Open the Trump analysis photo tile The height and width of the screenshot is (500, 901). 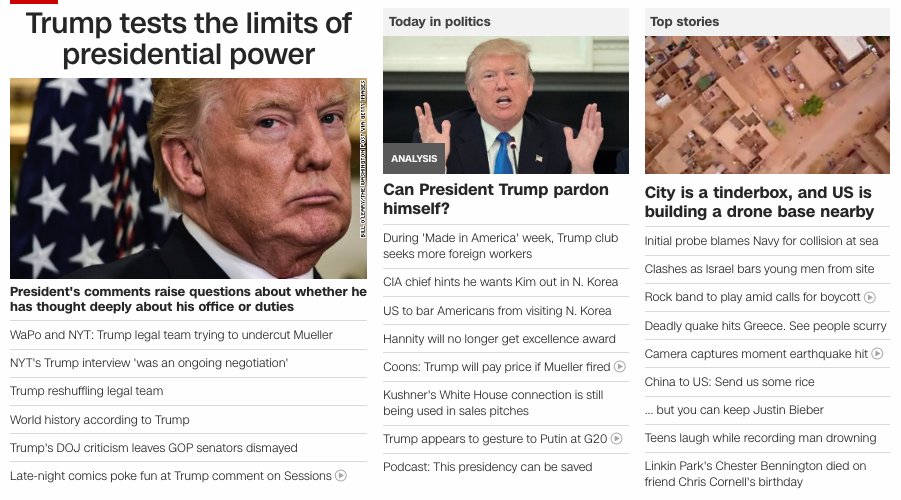[506, 105]
